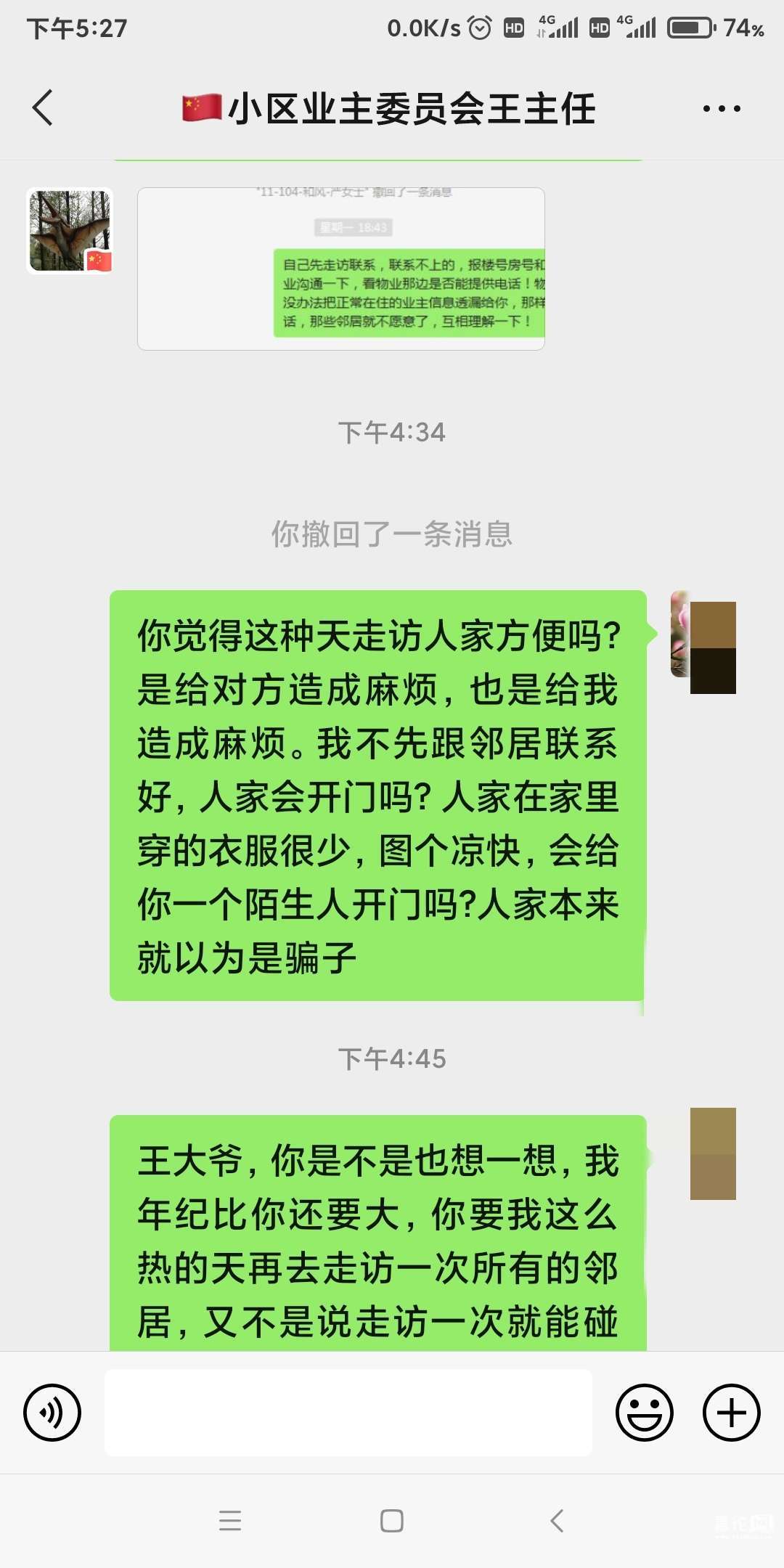Switch to voice message input
Viewport: 784px width, 1568px height.
coord(52,1412)
